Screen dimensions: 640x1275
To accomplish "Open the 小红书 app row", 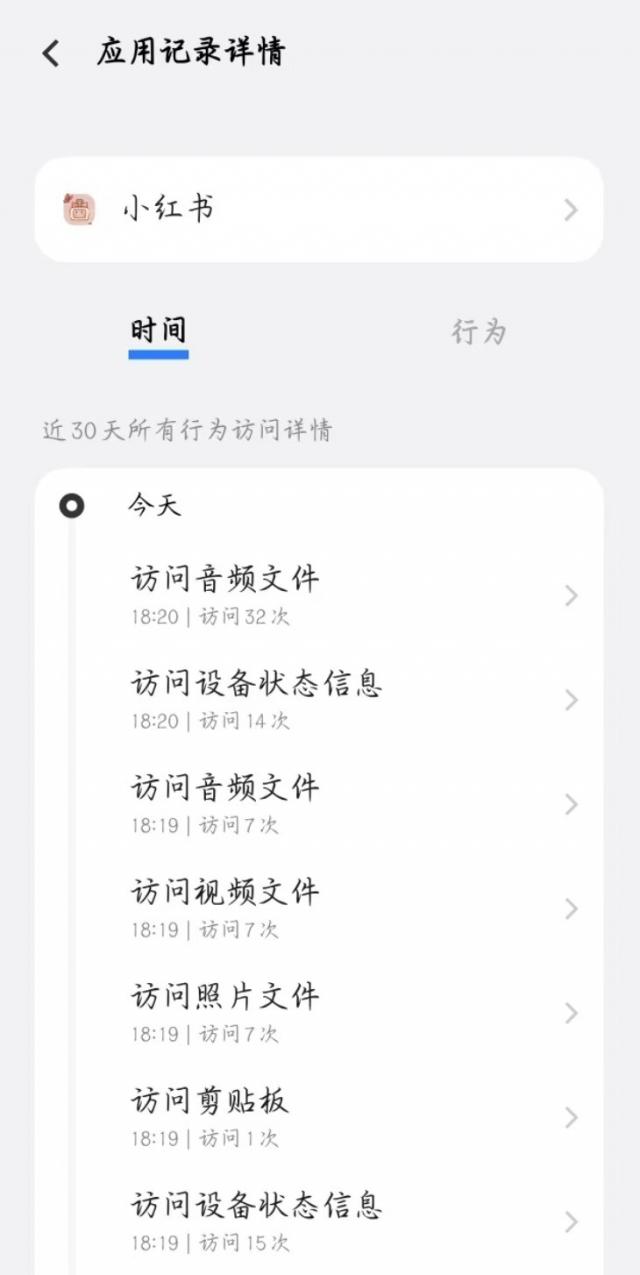I will [x=318, y=209].
